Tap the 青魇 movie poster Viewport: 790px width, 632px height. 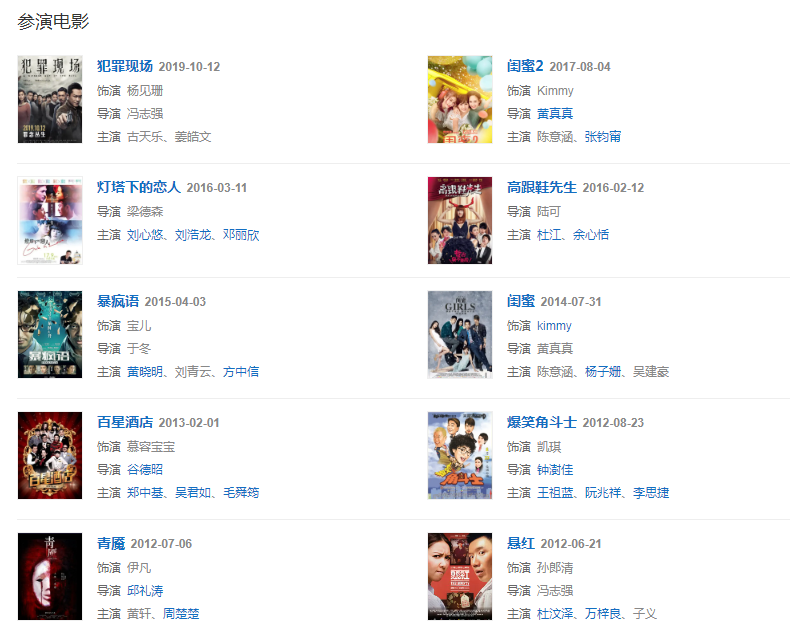point(50,576)
